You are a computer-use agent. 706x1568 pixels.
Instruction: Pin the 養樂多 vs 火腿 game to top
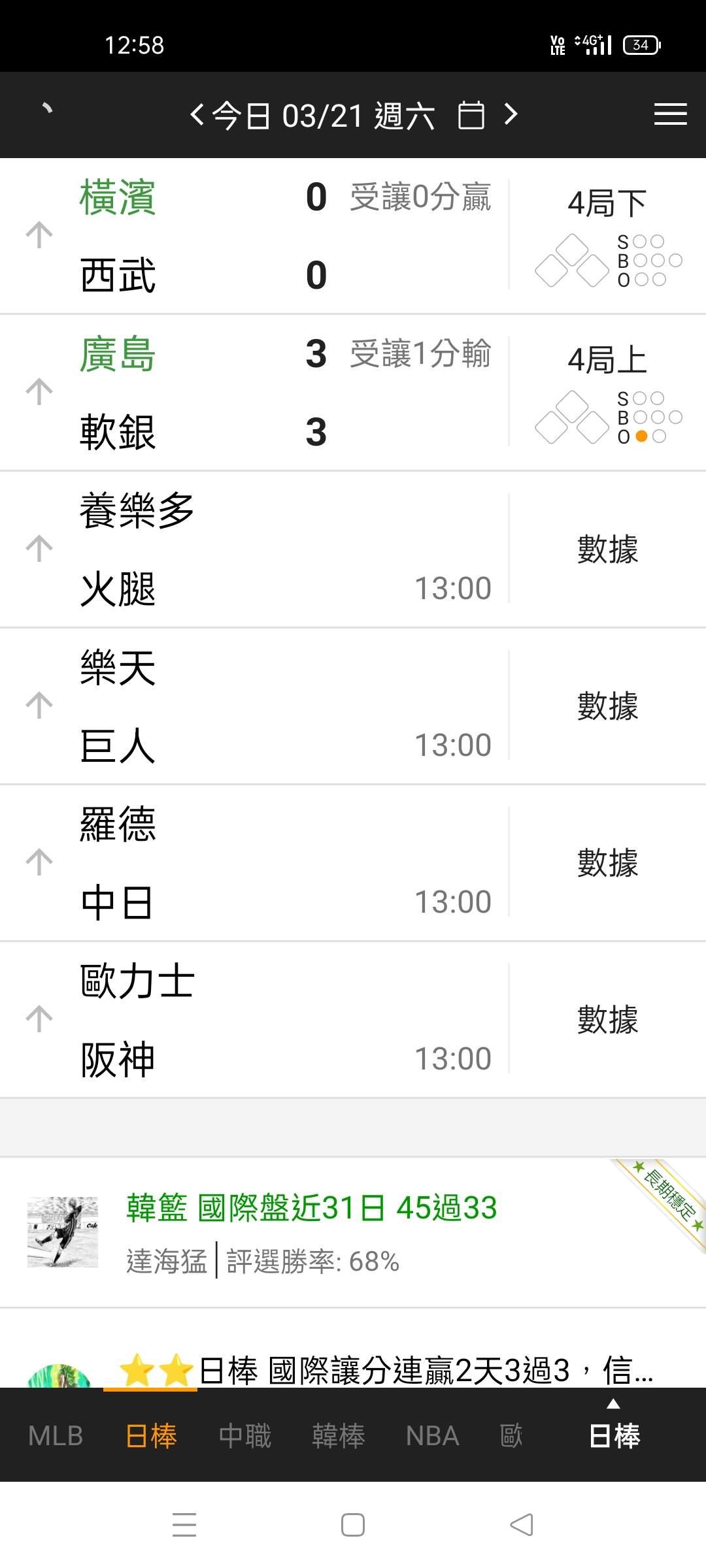pos(39,549)
